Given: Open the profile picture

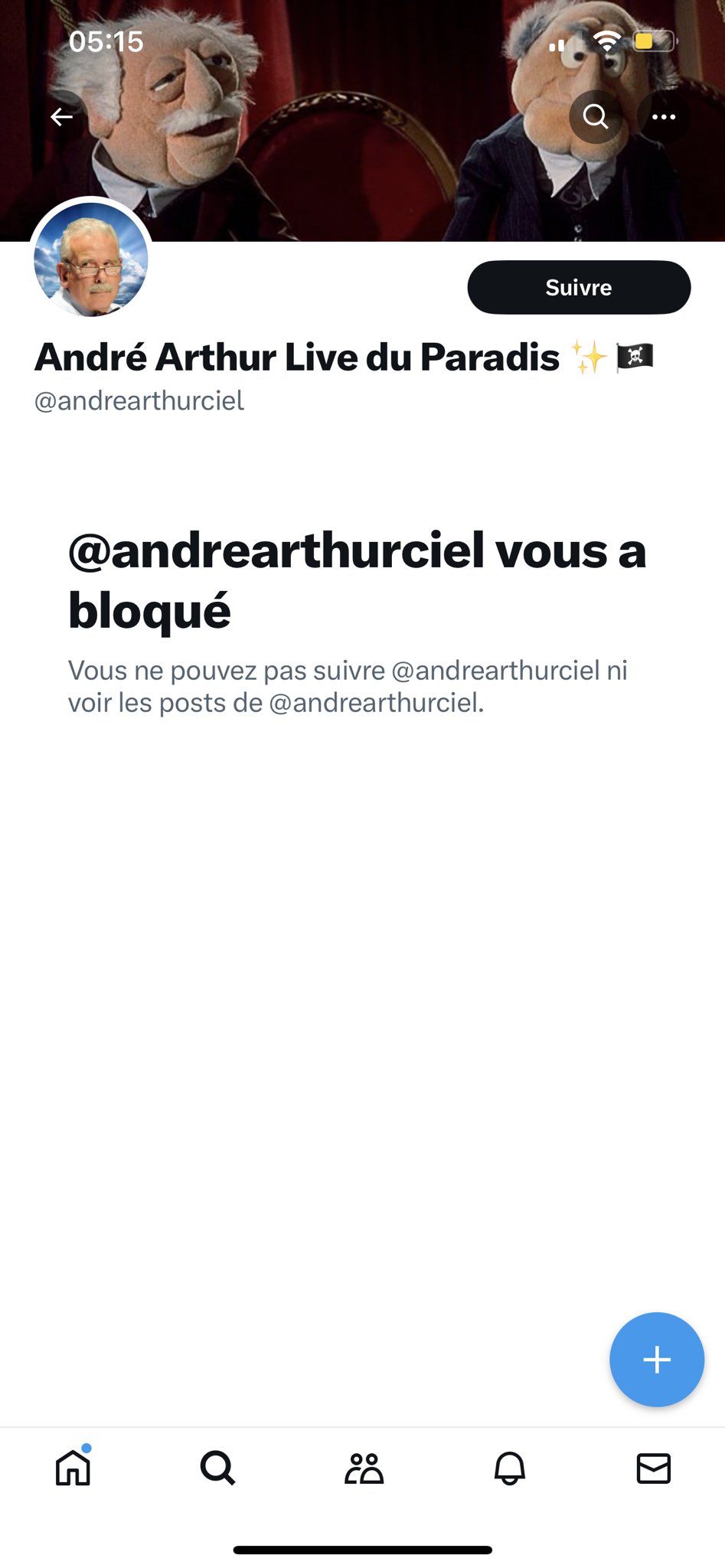Looking at the screenshot, I should coord(91,259).
